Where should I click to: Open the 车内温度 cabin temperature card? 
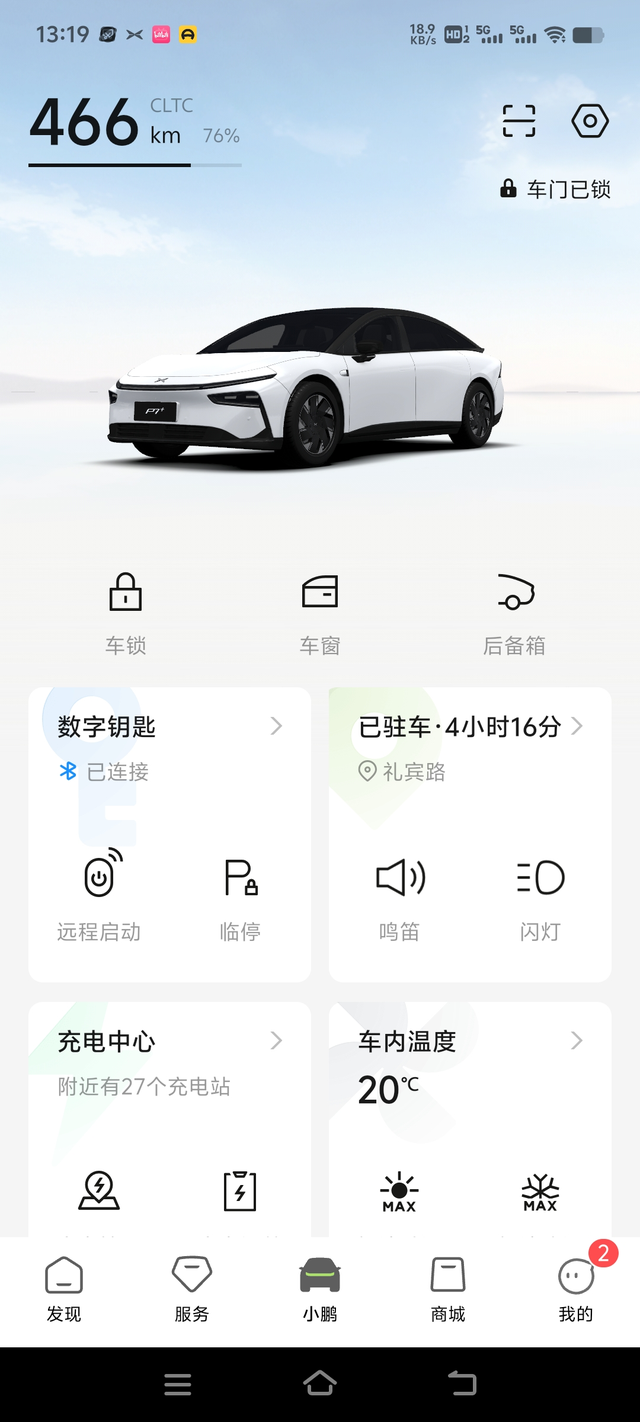(470, 1042)
